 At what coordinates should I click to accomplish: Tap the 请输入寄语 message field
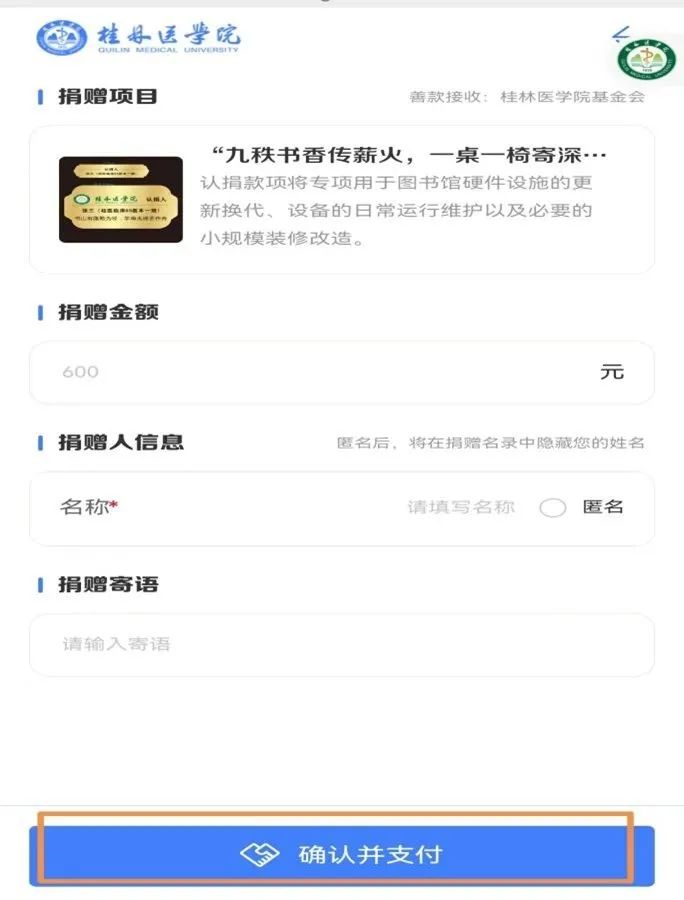coord(341,644)
